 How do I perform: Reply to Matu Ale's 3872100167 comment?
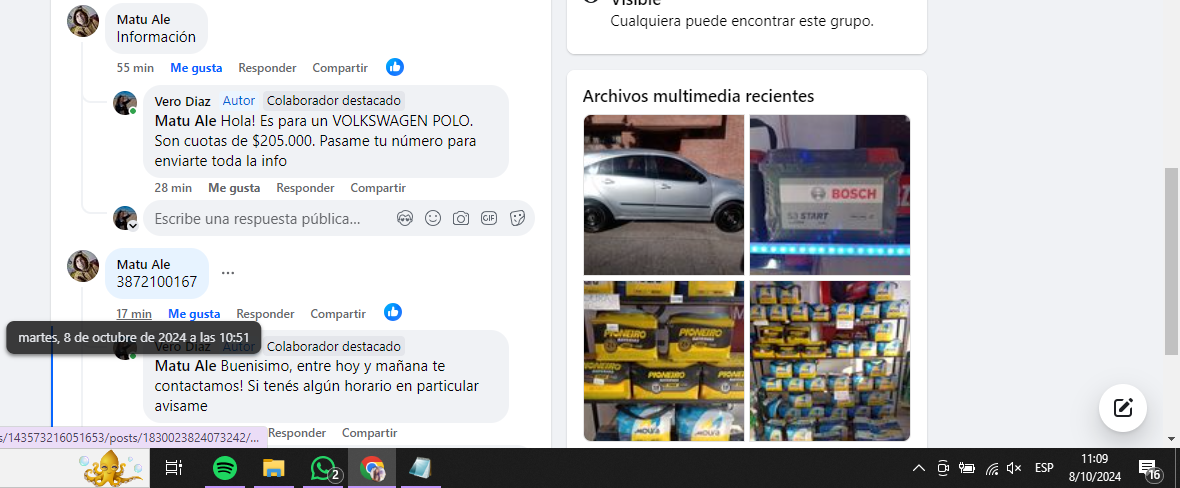pyautogui.click(x=265, y=314)
